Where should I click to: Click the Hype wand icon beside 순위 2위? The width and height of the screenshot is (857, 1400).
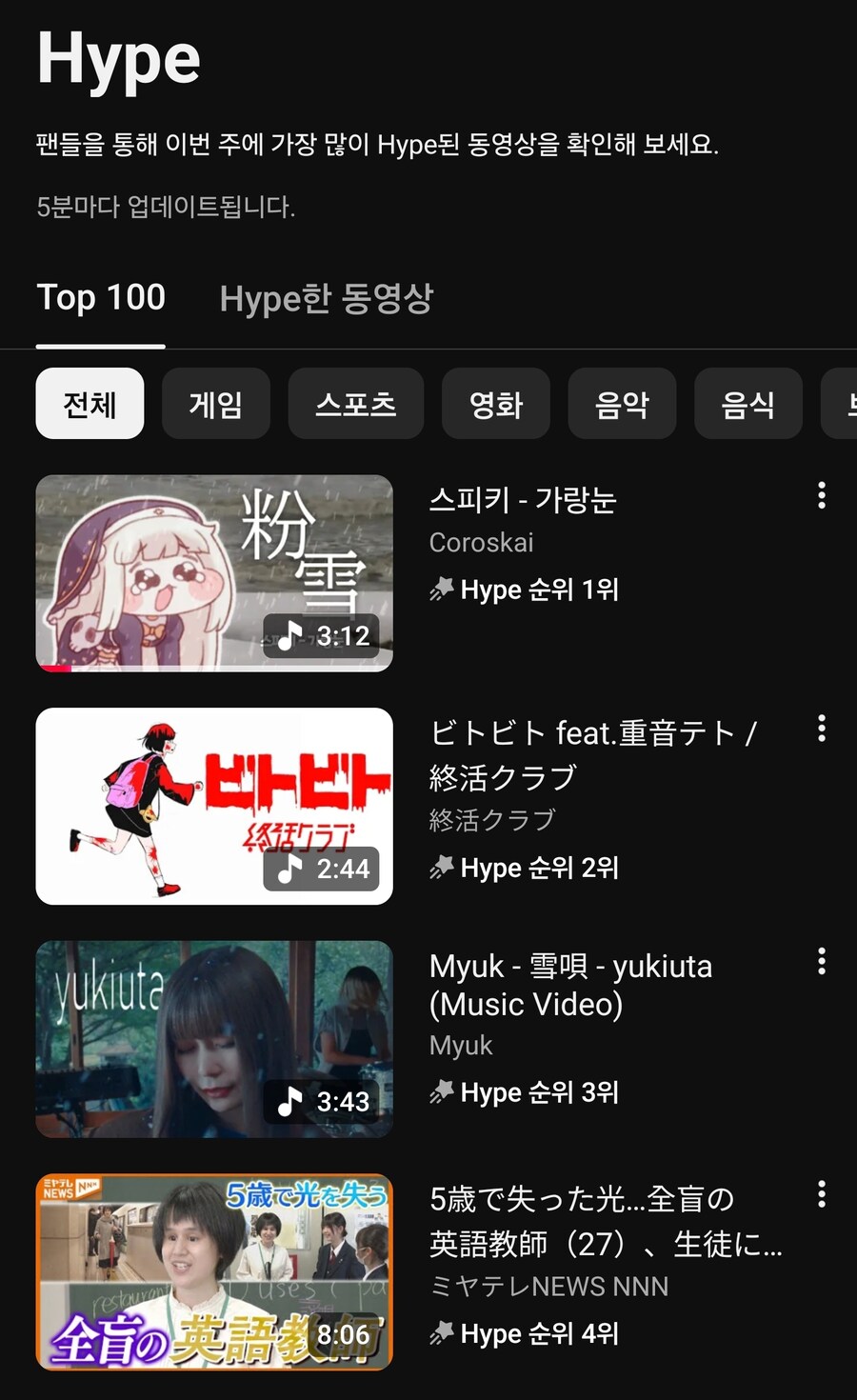click(441, 868)
